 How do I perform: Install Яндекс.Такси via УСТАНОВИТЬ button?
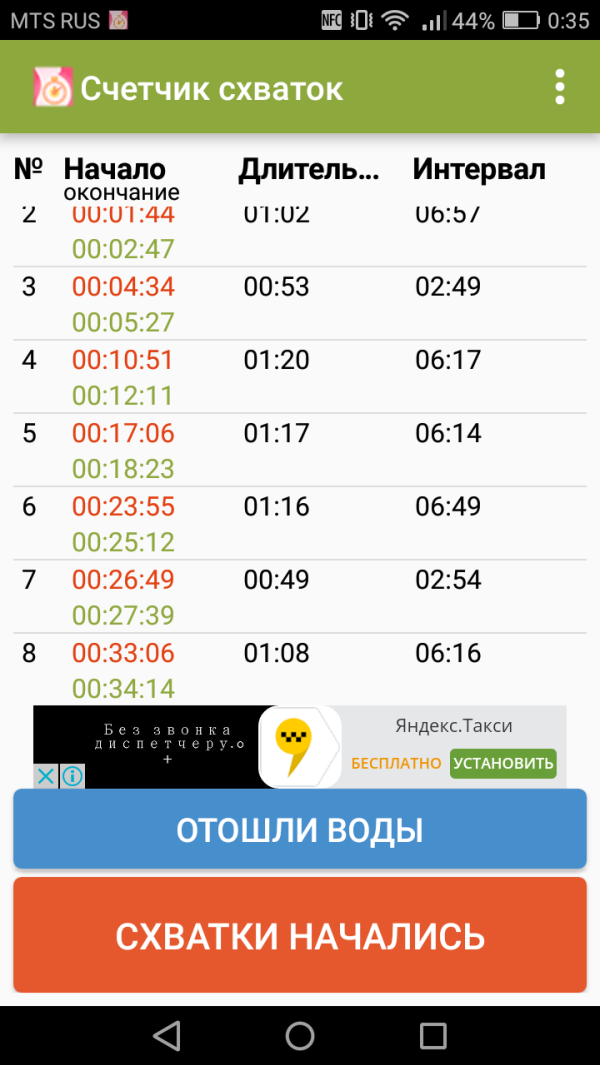tap(502, 764)
